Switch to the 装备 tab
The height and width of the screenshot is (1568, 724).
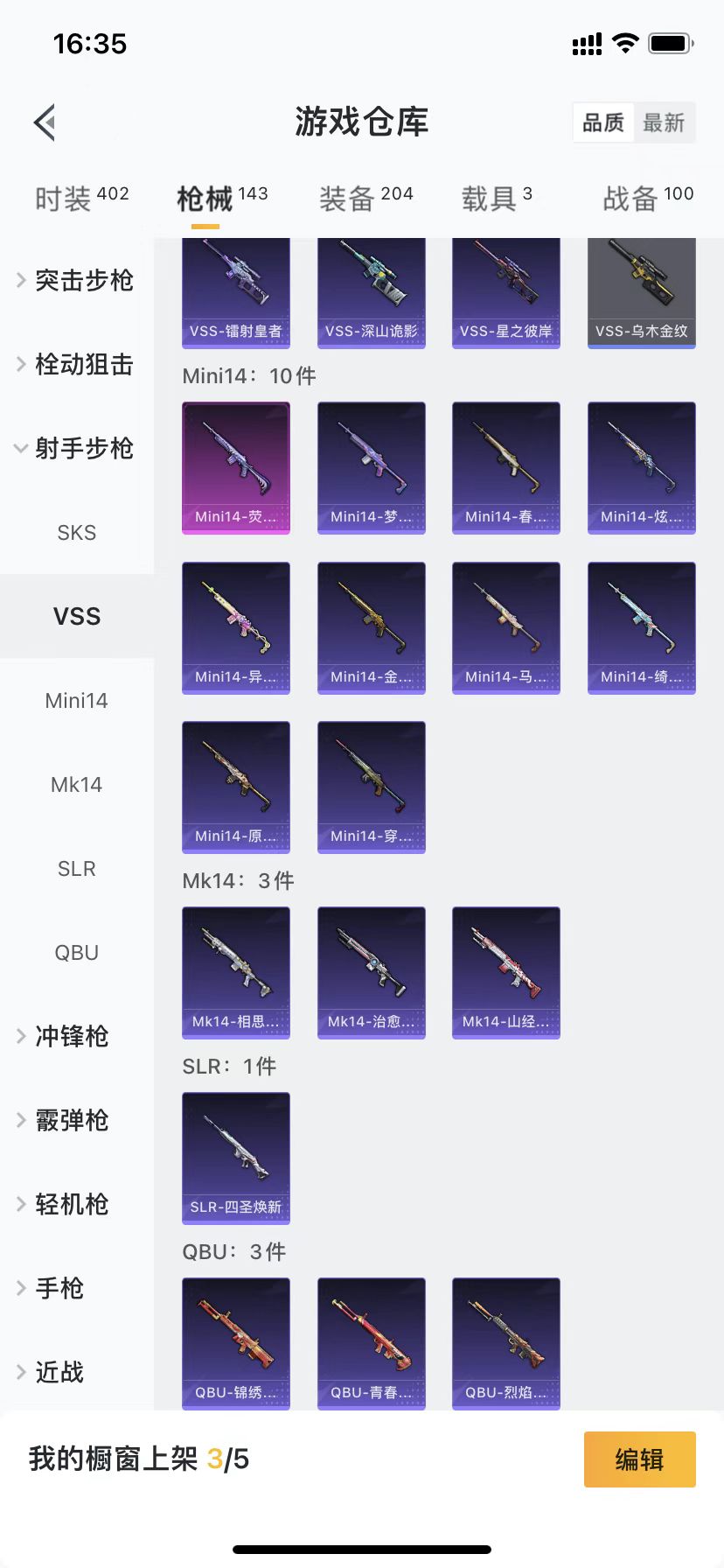tap(365, 199)
